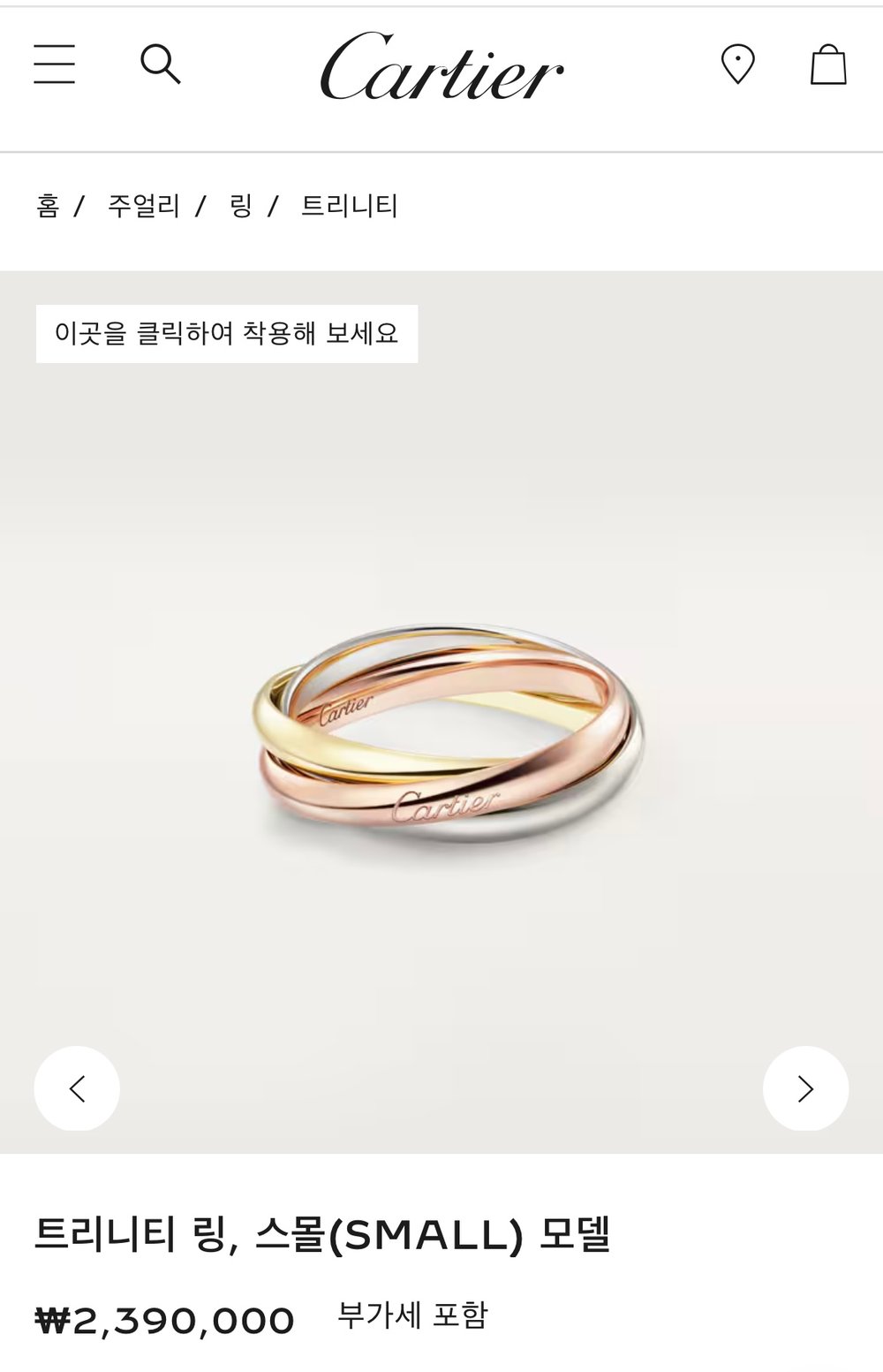883x1372 pixels.
Task: Show the next product image
Action: coord(805,1088)
